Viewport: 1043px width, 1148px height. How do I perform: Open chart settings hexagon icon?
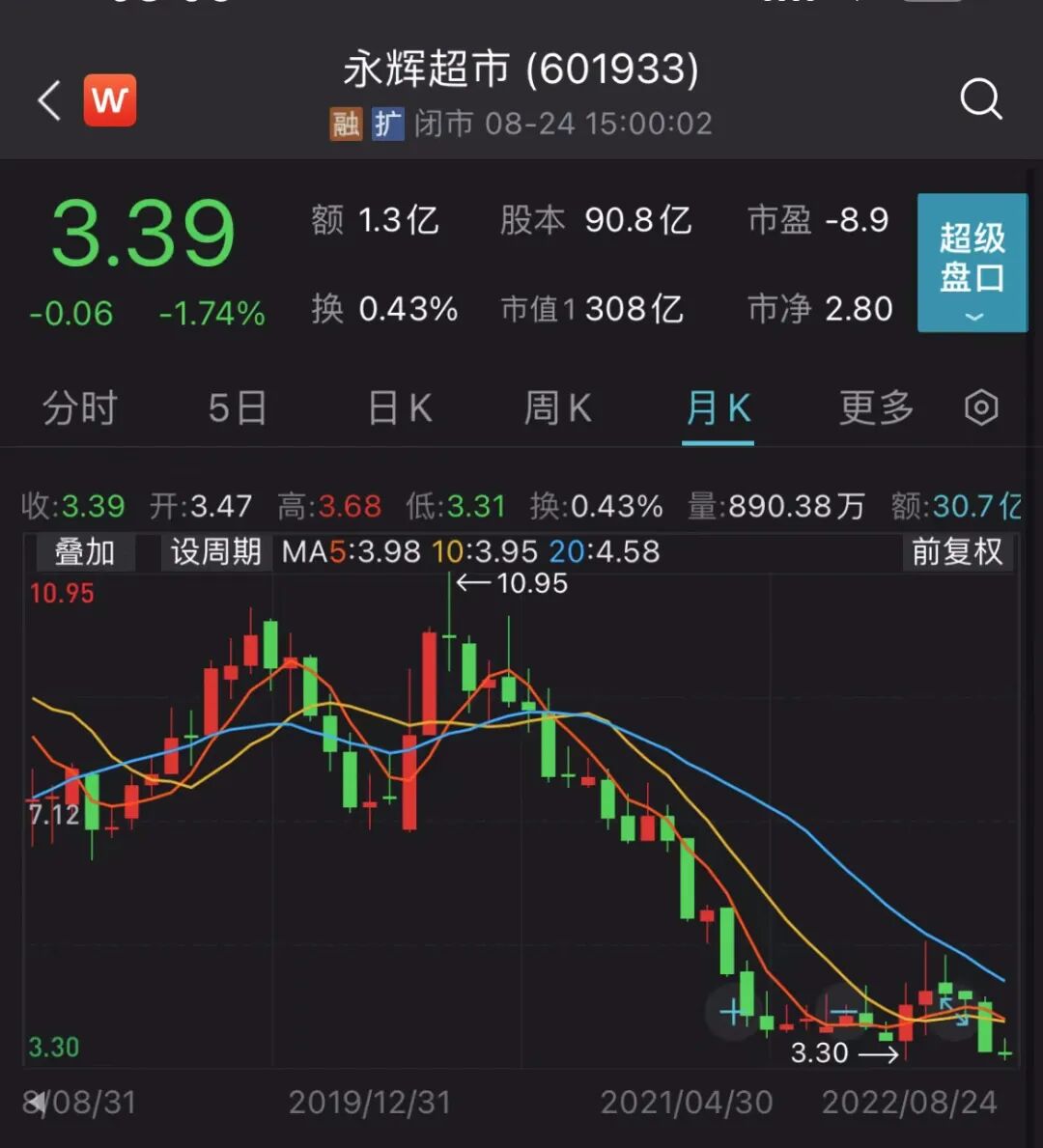(x=981, y=408)
